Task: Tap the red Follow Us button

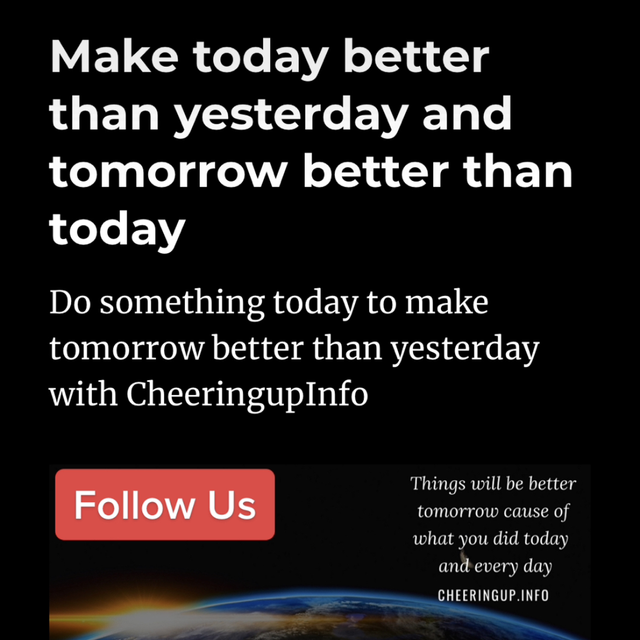Action: [x=165, y=505]
